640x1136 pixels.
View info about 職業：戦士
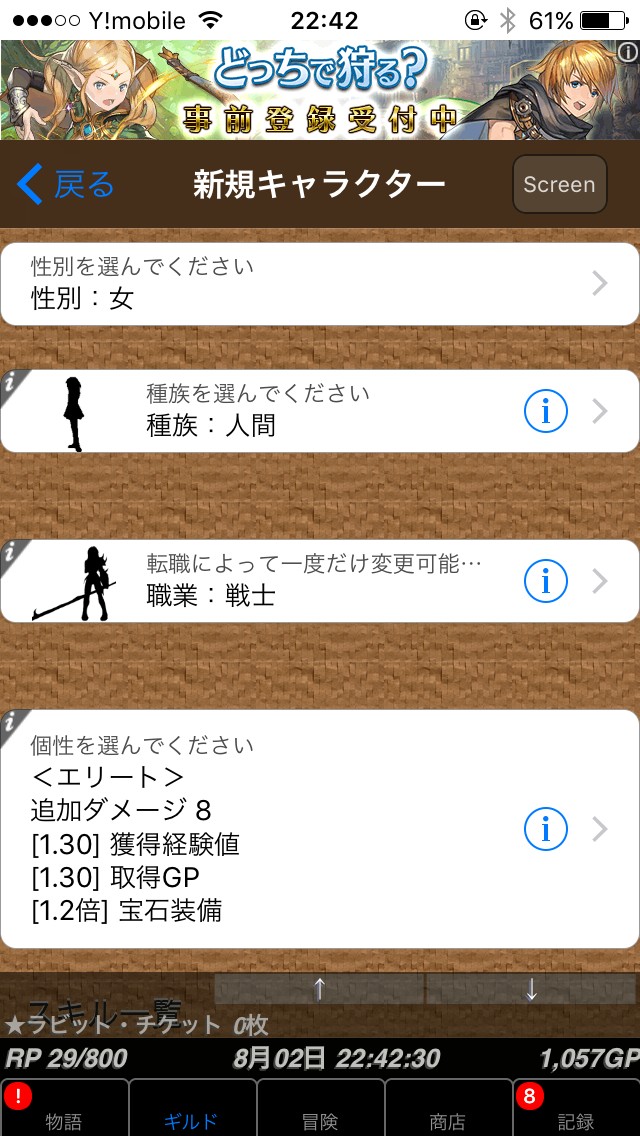click(545, 581)
